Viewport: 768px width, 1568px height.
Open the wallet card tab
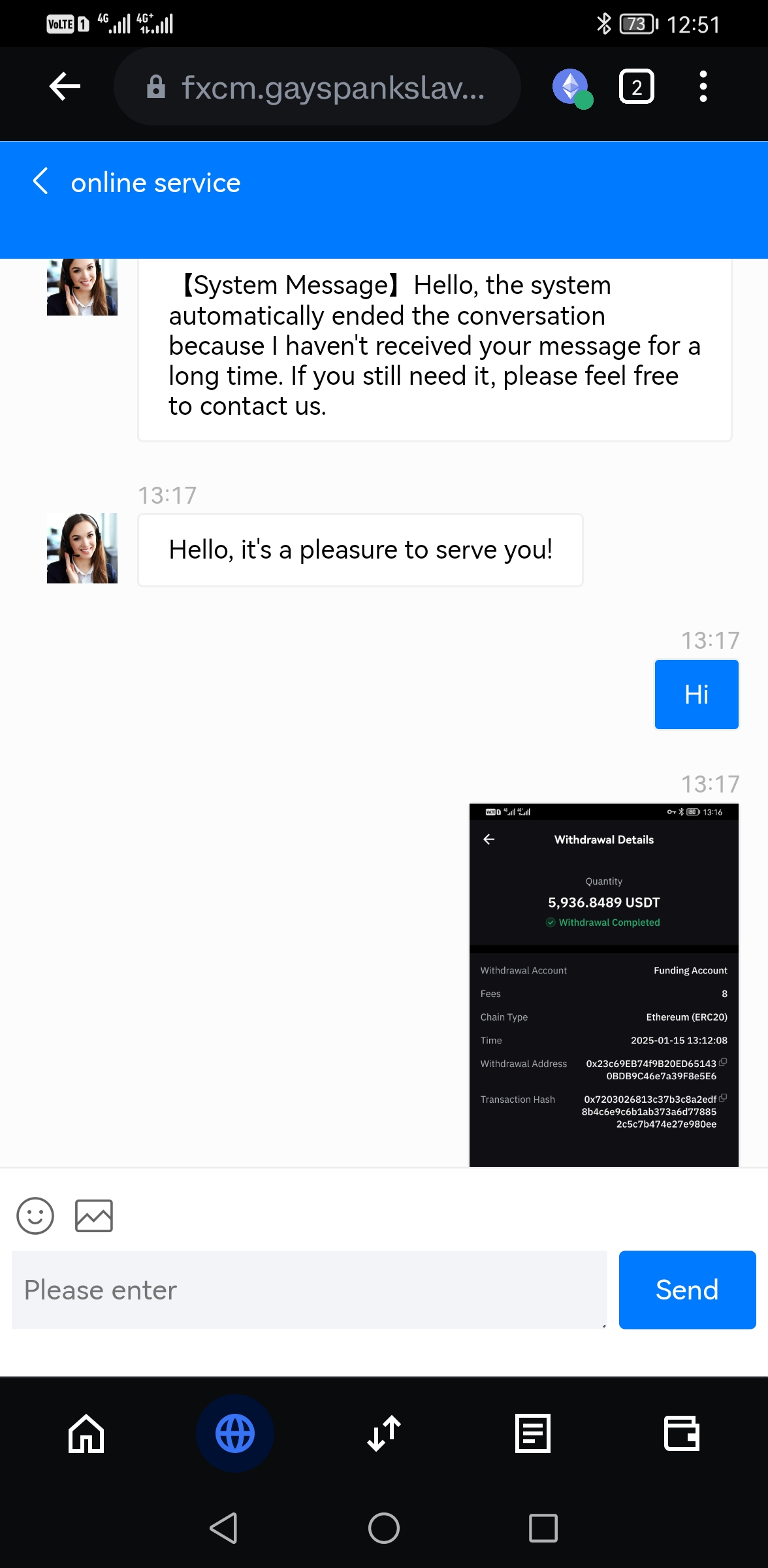point(682,1433)
